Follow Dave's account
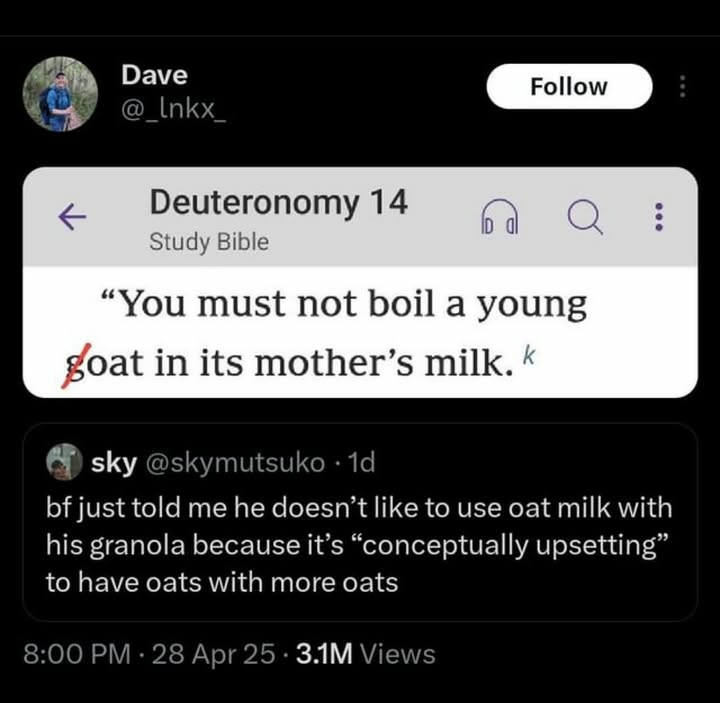This screenshot has width=720, height=703. click(568, 87)
